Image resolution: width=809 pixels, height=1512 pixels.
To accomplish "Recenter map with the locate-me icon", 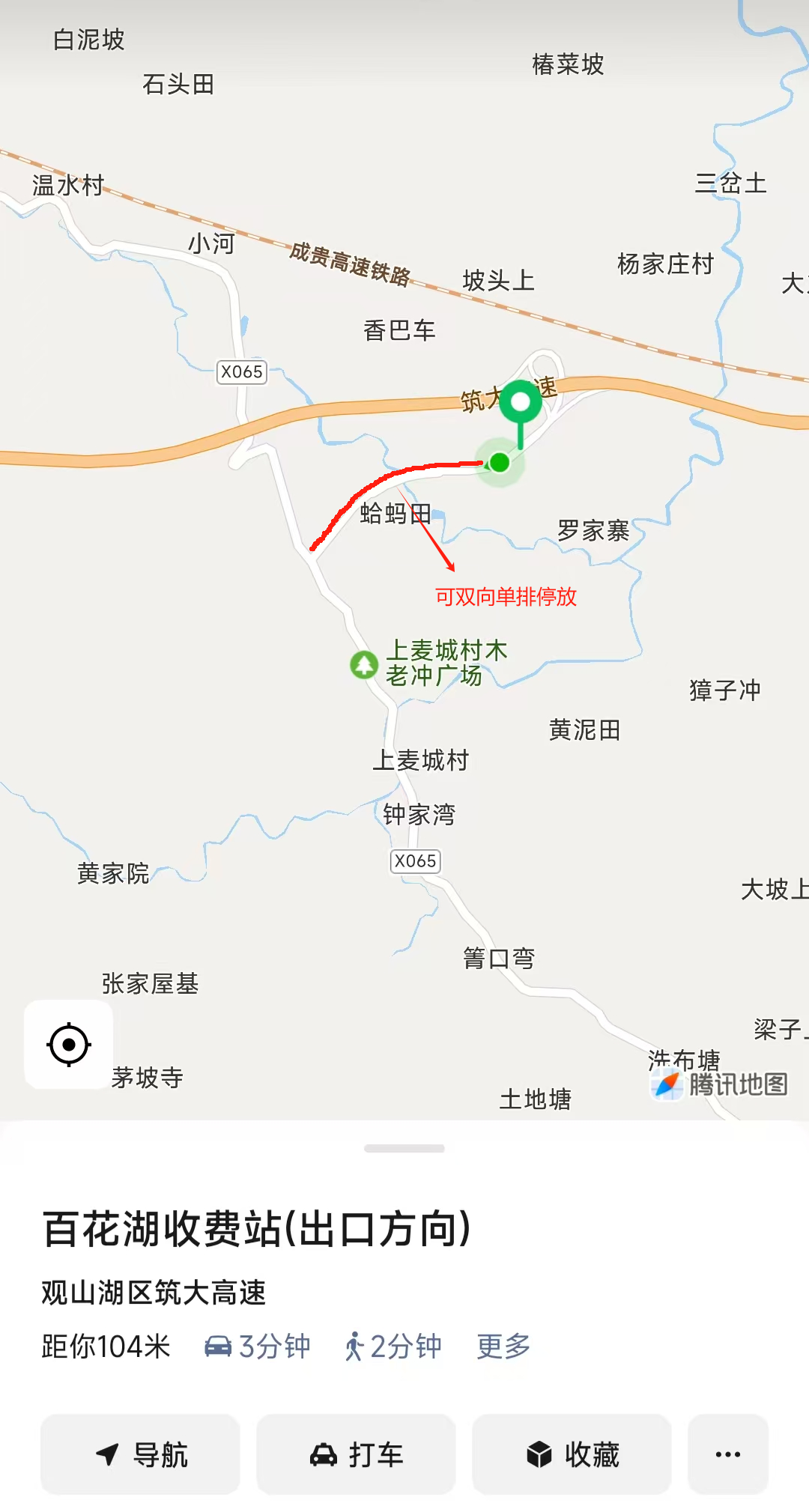I will [x=69, y=1044].
